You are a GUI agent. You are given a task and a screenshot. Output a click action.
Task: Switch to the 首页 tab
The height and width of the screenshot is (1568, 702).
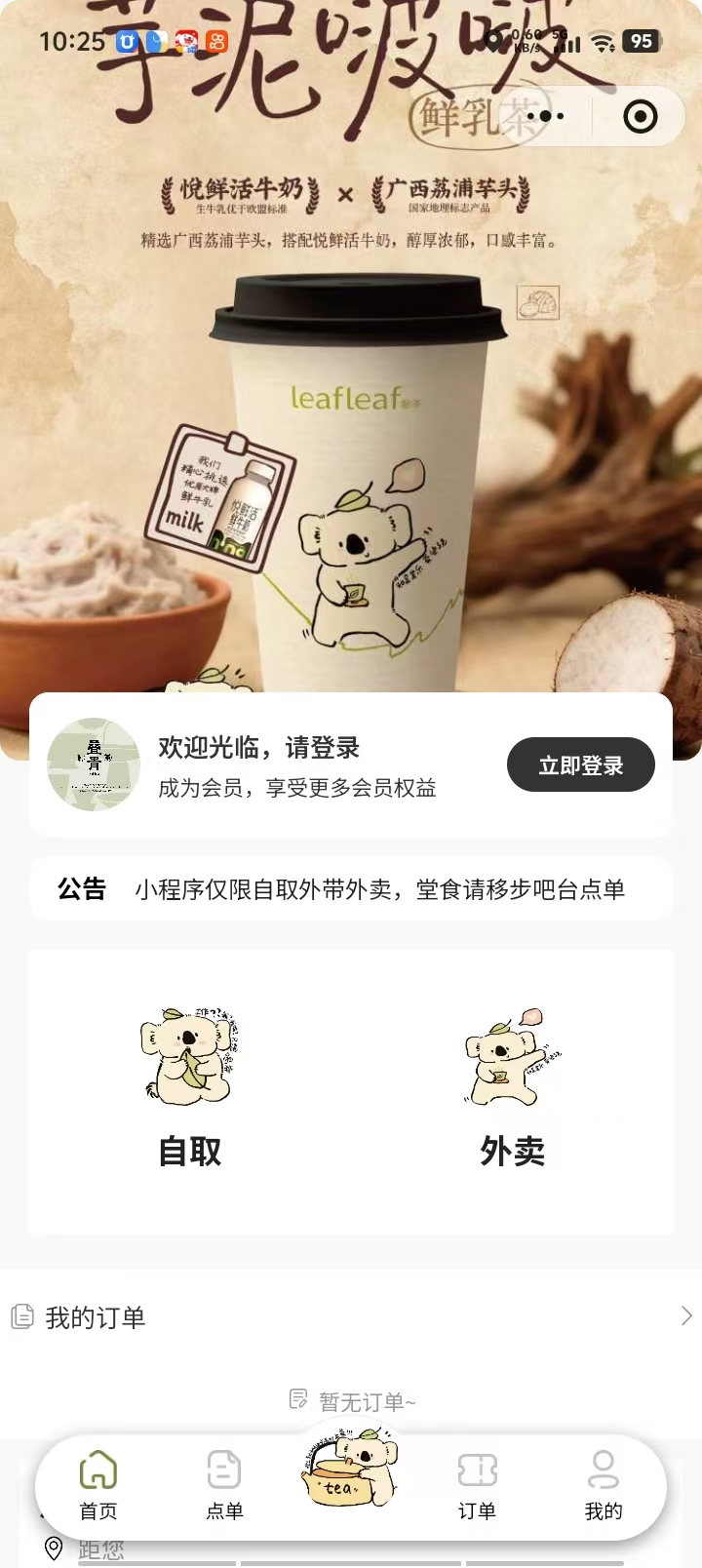[x=98, y=1485]
